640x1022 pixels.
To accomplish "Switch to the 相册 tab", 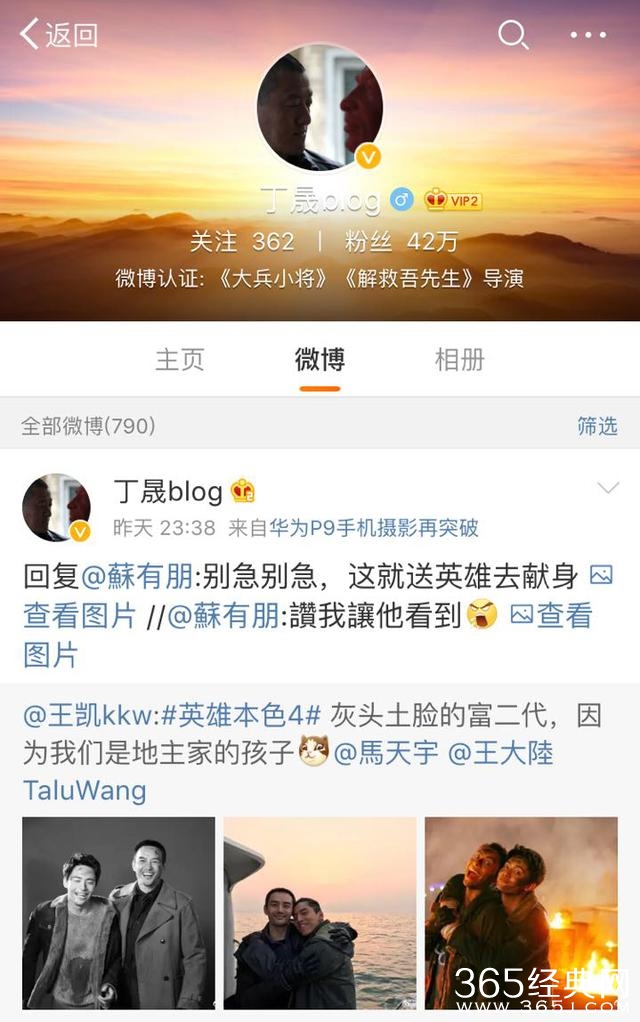I will pos(459,360).
